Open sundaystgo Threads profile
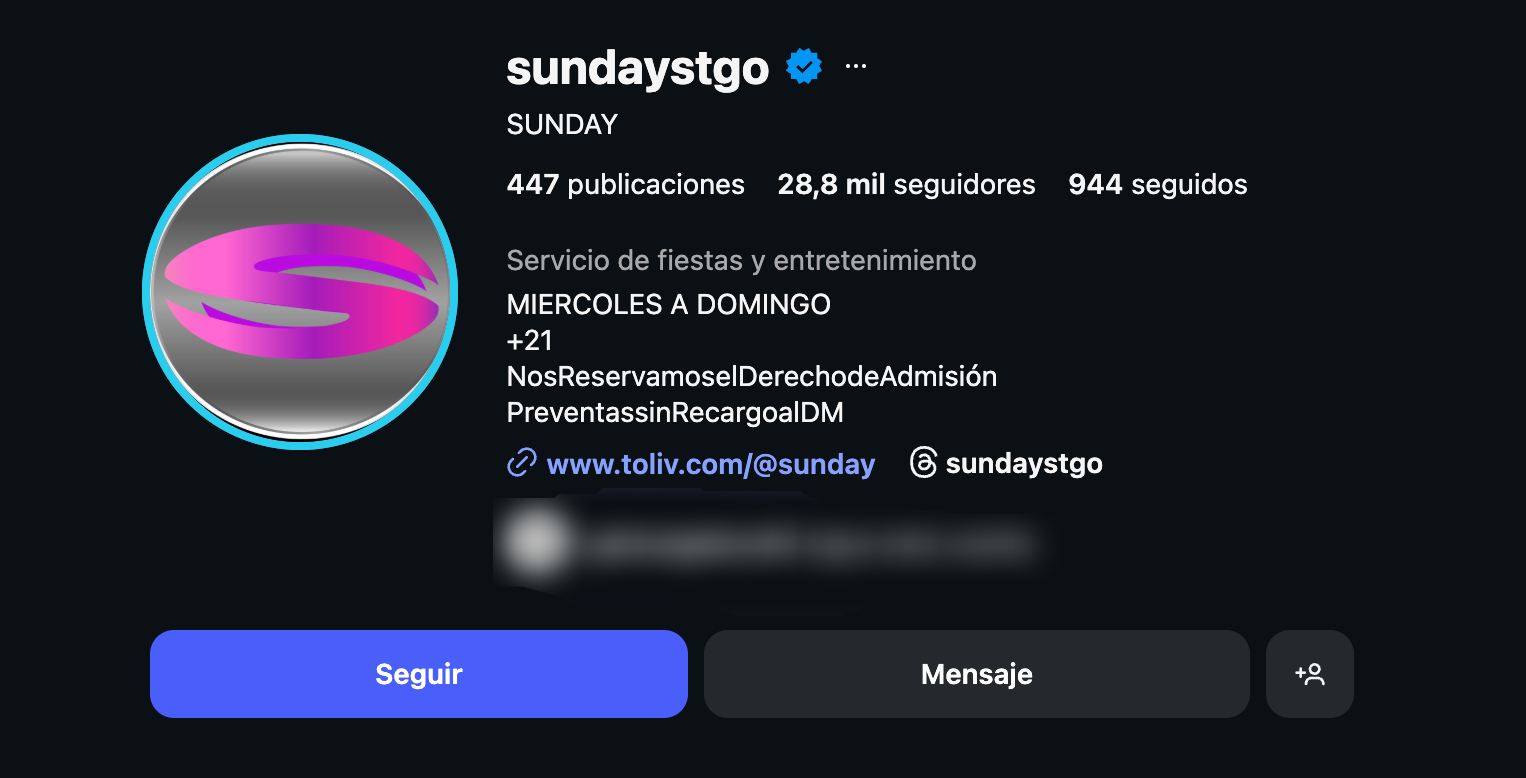This screenshot has width=1526, height=778. click(1006, 464)
